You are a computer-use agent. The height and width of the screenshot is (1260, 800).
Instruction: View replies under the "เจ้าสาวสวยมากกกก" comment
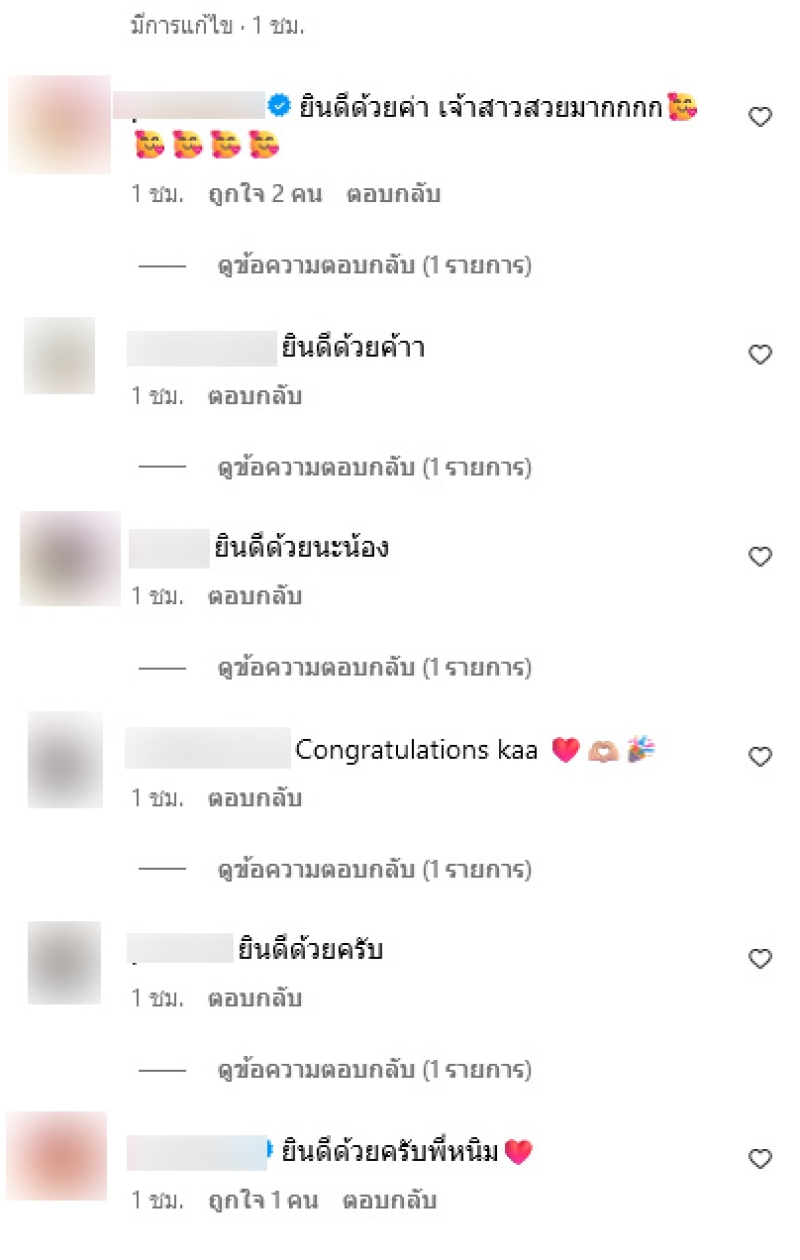click(374, 266)
